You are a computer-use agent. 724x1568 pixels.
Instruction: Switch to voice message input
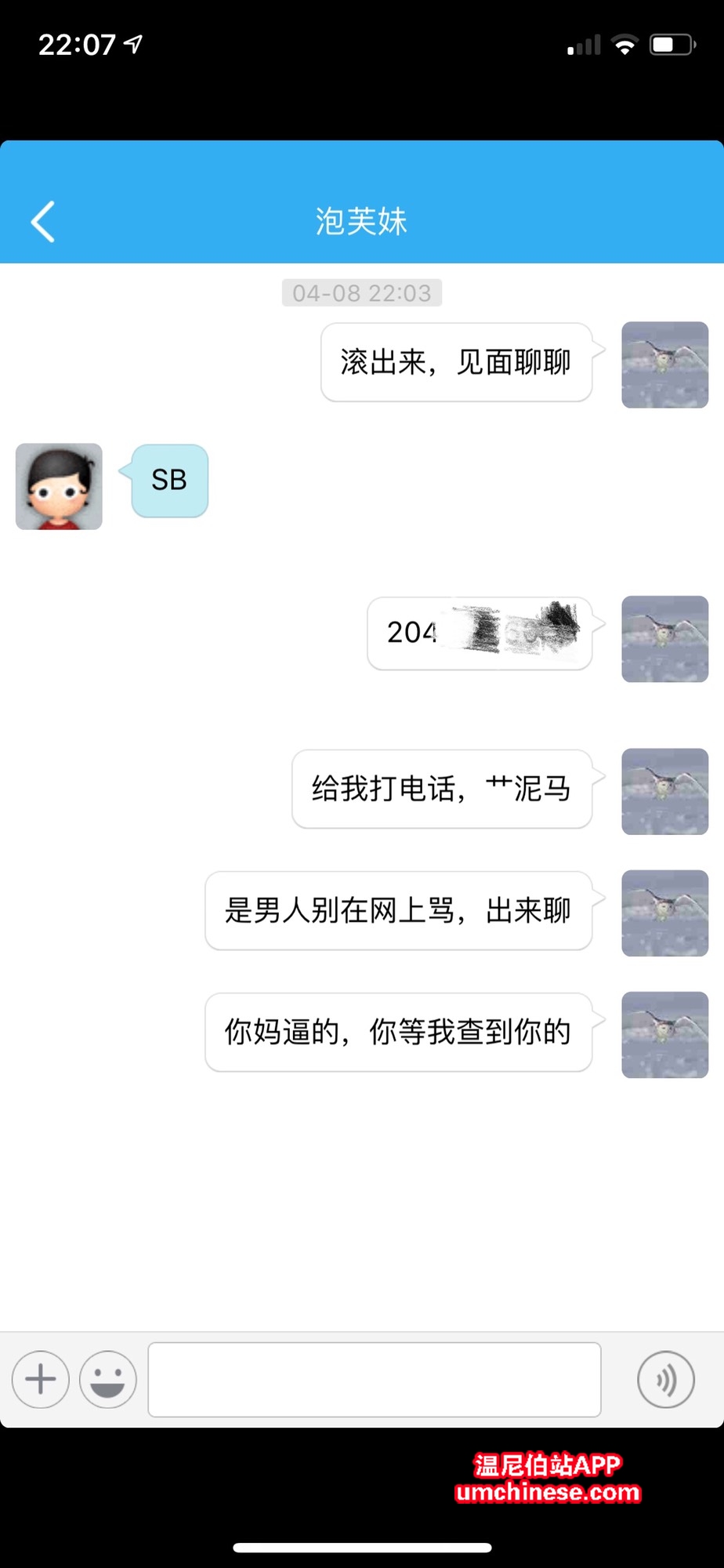[665, 1379]
